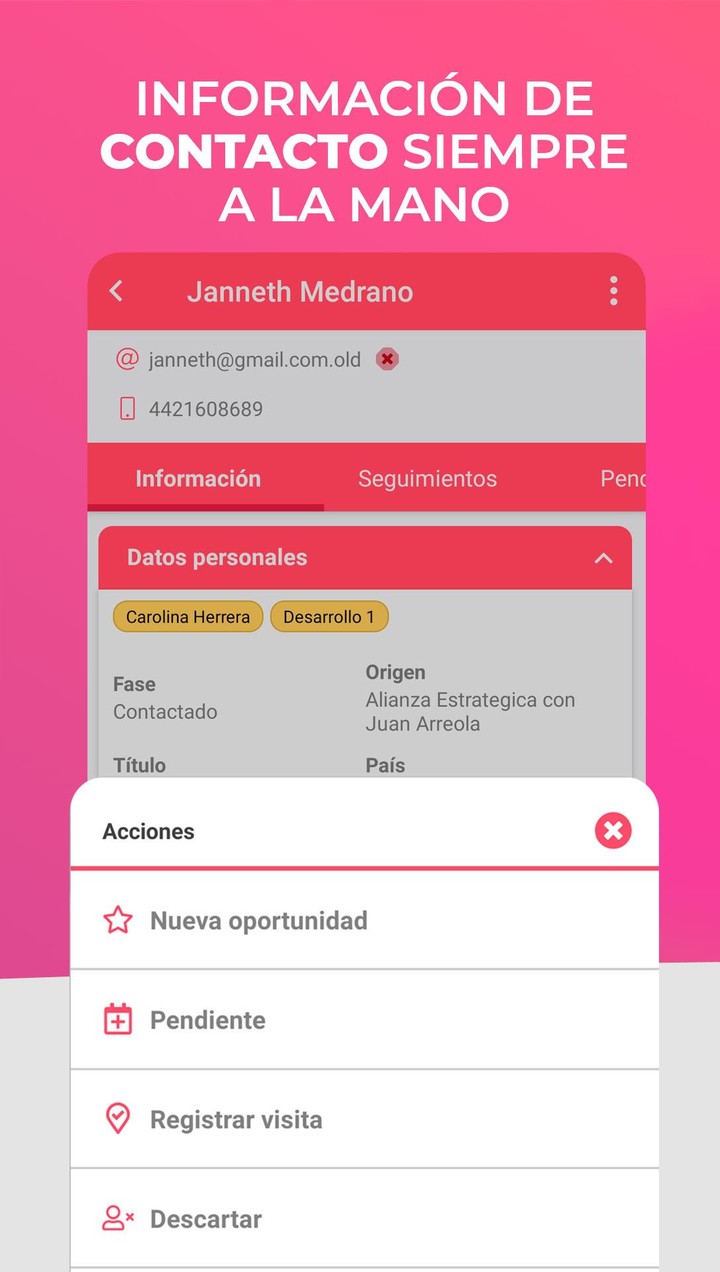Click the phone icon beside 4421608689
Screen dimensions: 720x1272
point(126,409)
